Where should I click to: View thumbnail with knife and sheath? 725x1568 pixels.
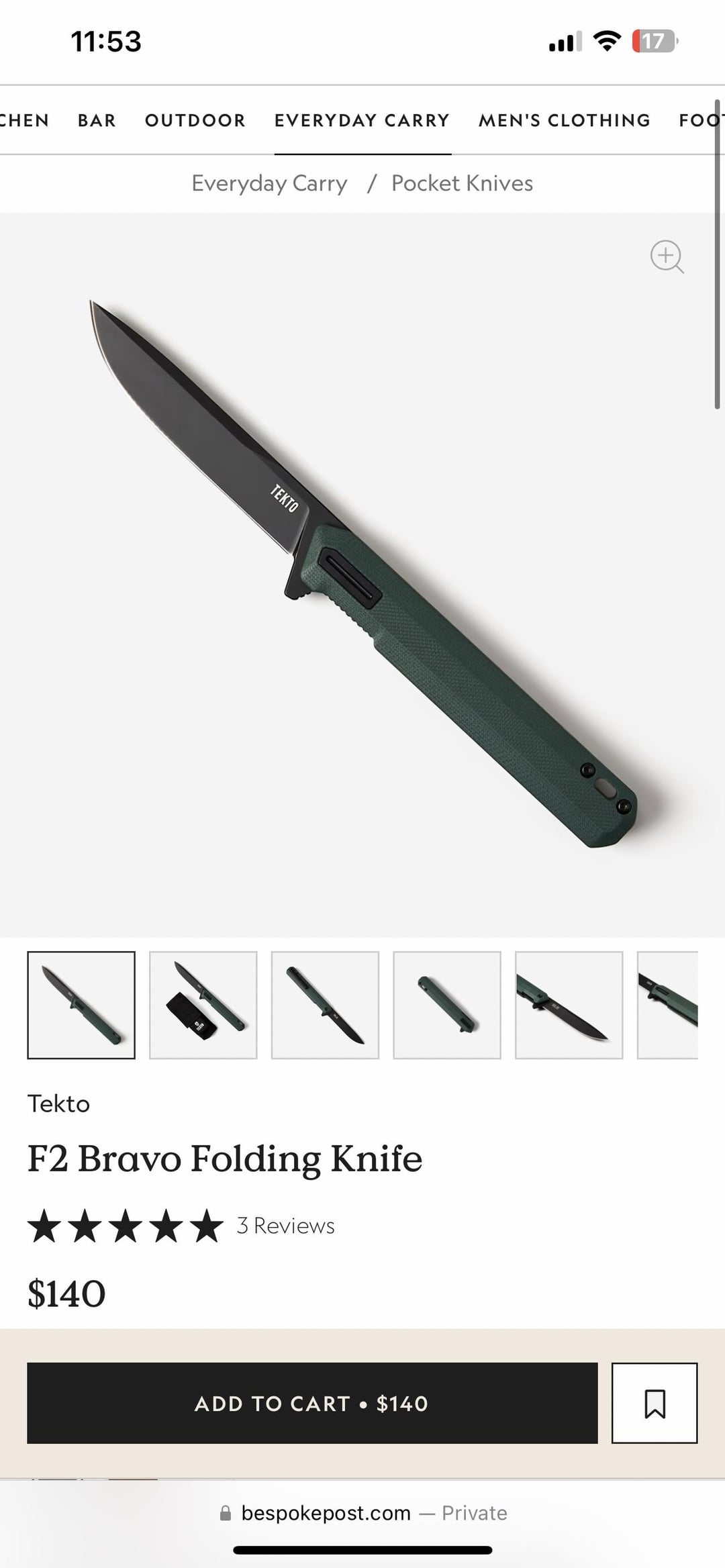tap(203, 1005)
